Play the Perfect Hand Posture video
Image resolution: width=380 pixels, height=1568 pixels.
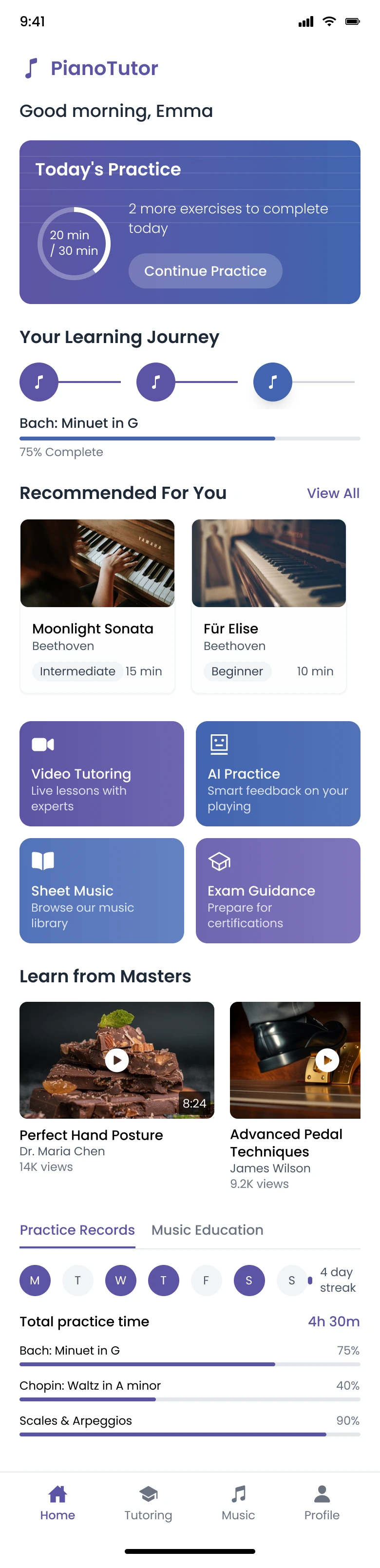pyautogui.click(x=117, y=1060)
